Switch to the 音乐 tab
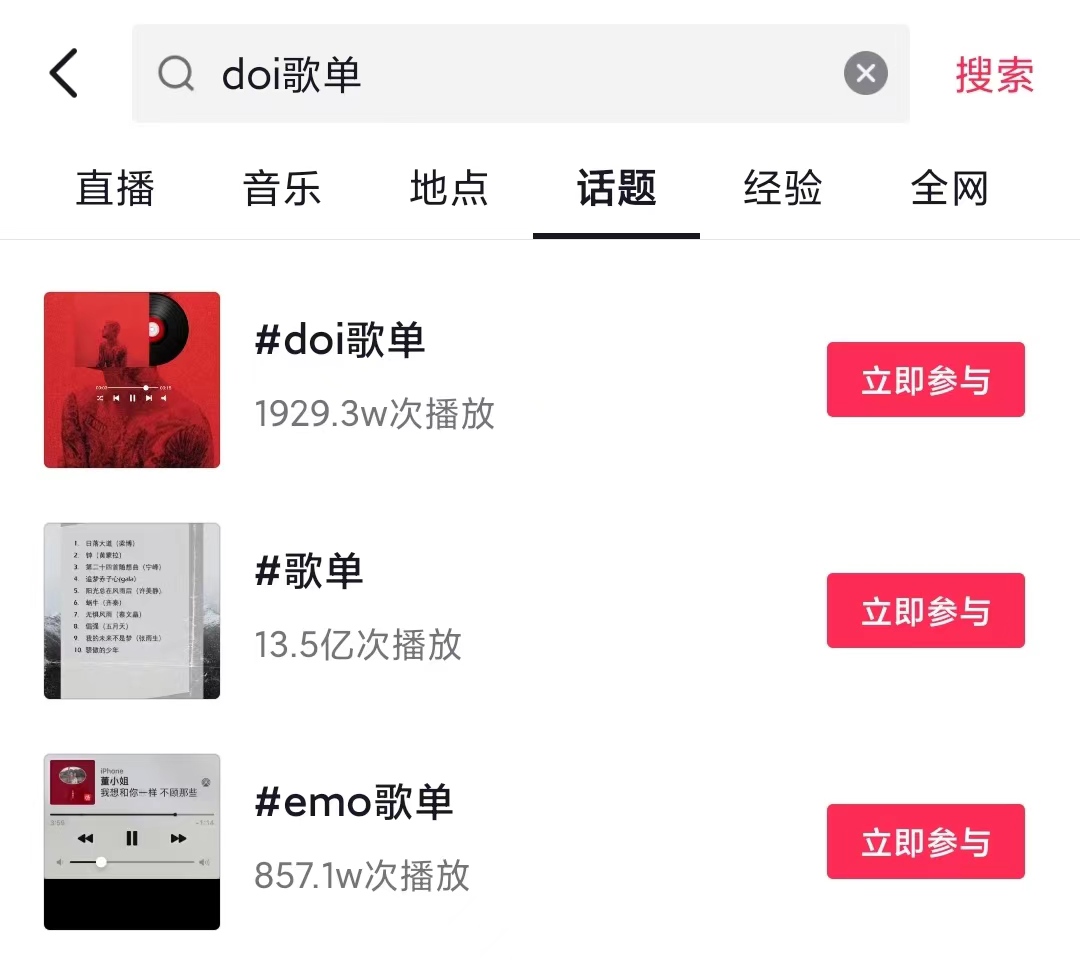The height and width of the screenshot is (965, 1080). [x=282, y=188]
